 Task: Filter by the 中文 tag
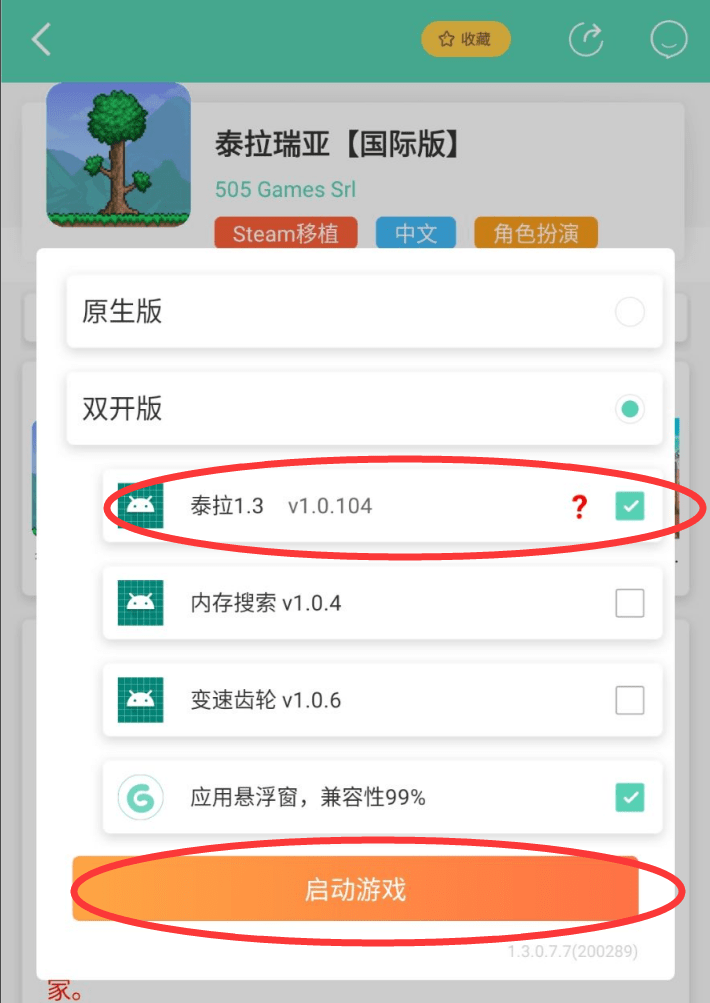point(416,234)
